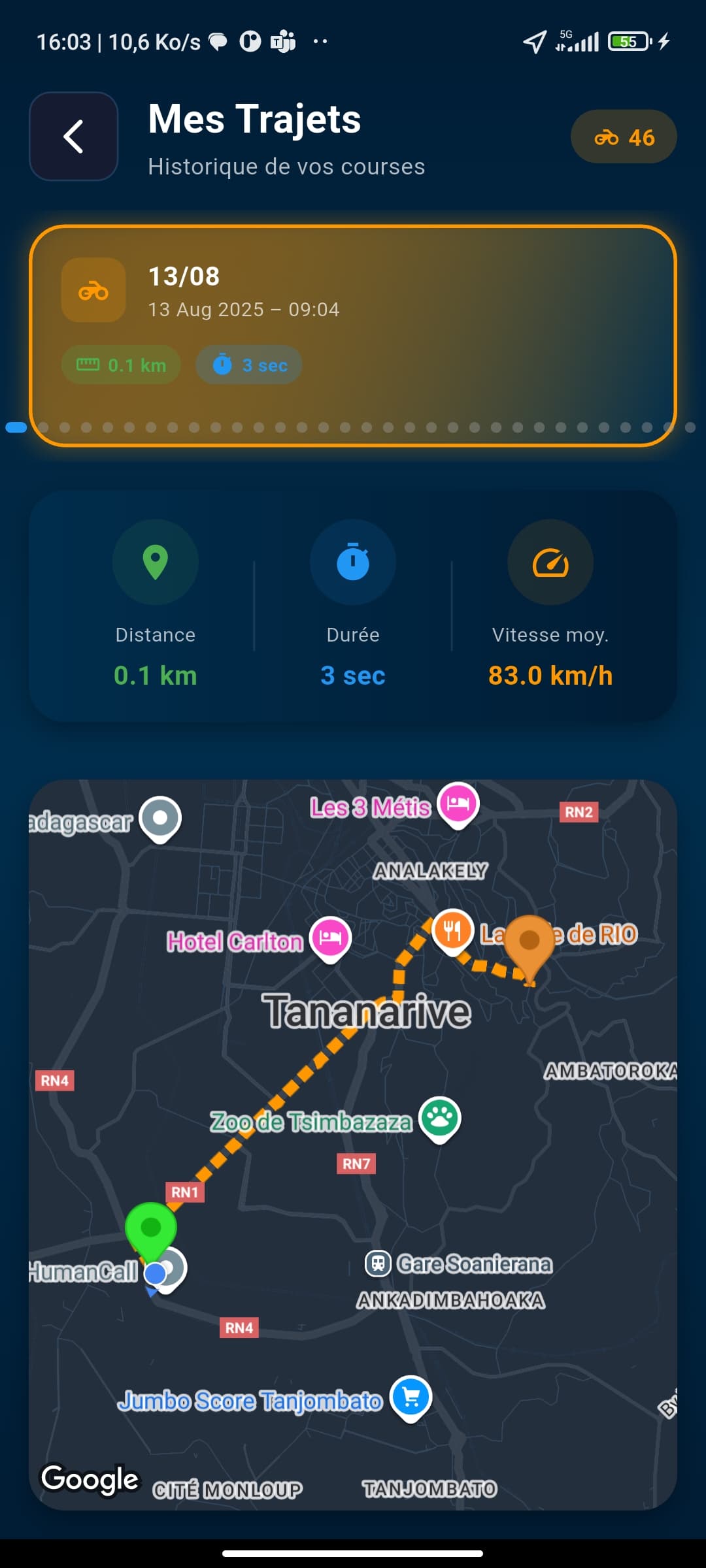Tap the Les 3 Métis hotel marker
This screenshot has width=706, height=1568.
pos(458,802)
